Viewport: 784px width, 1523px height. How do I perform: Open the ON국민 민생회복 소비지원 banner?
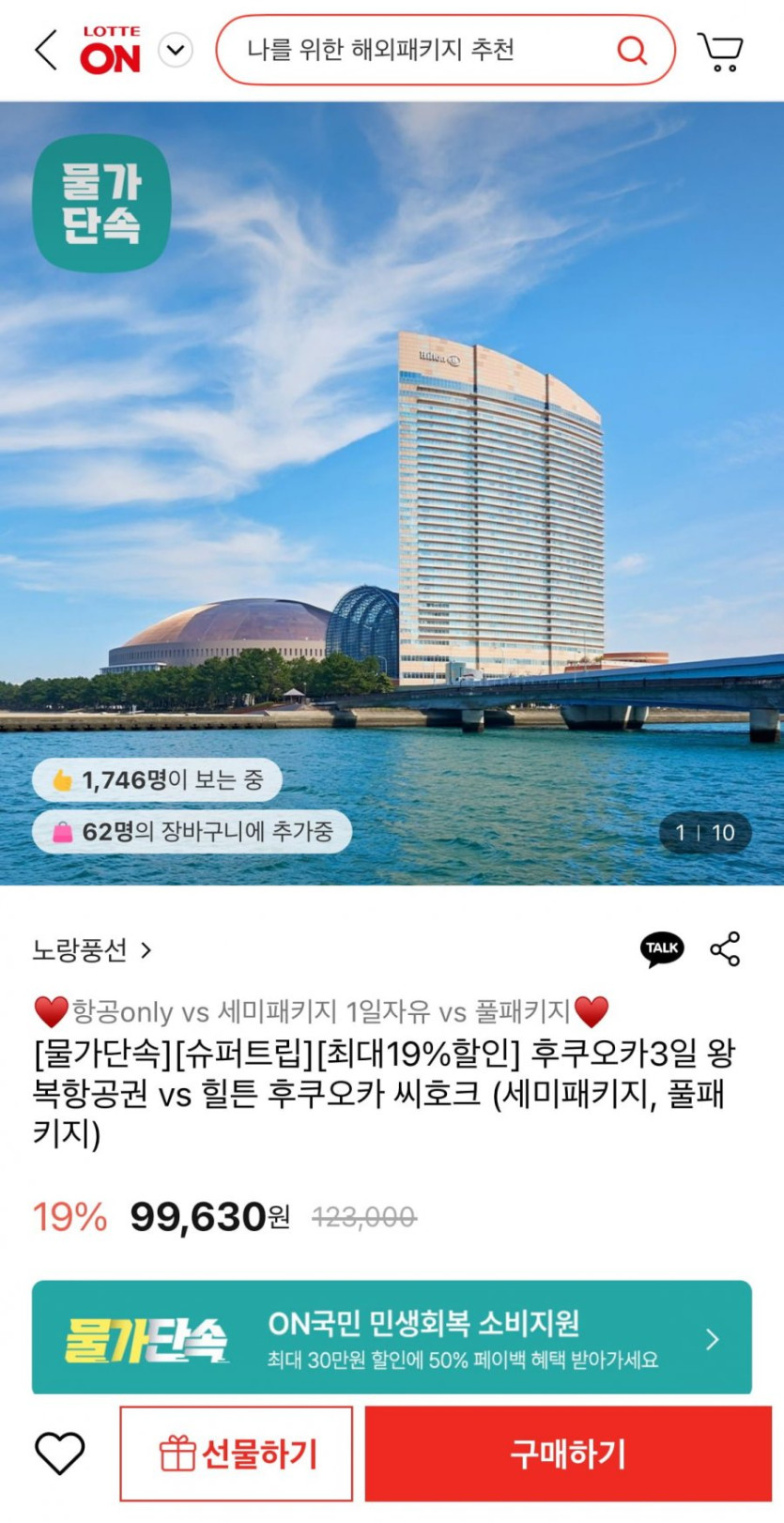pos(392,1338)
